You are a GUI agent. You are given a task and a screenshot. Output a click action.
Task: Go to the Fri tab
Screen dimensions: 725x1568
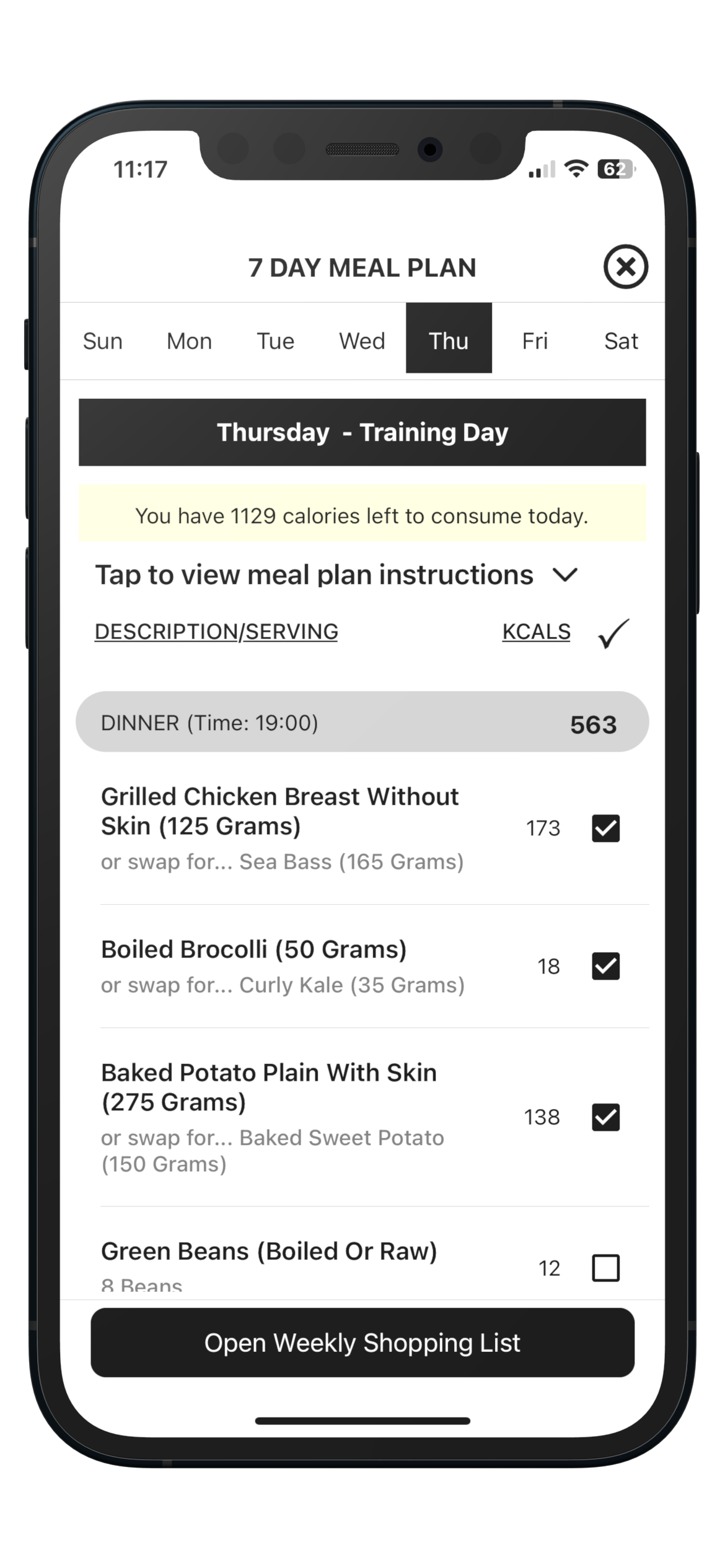(535, 341)
